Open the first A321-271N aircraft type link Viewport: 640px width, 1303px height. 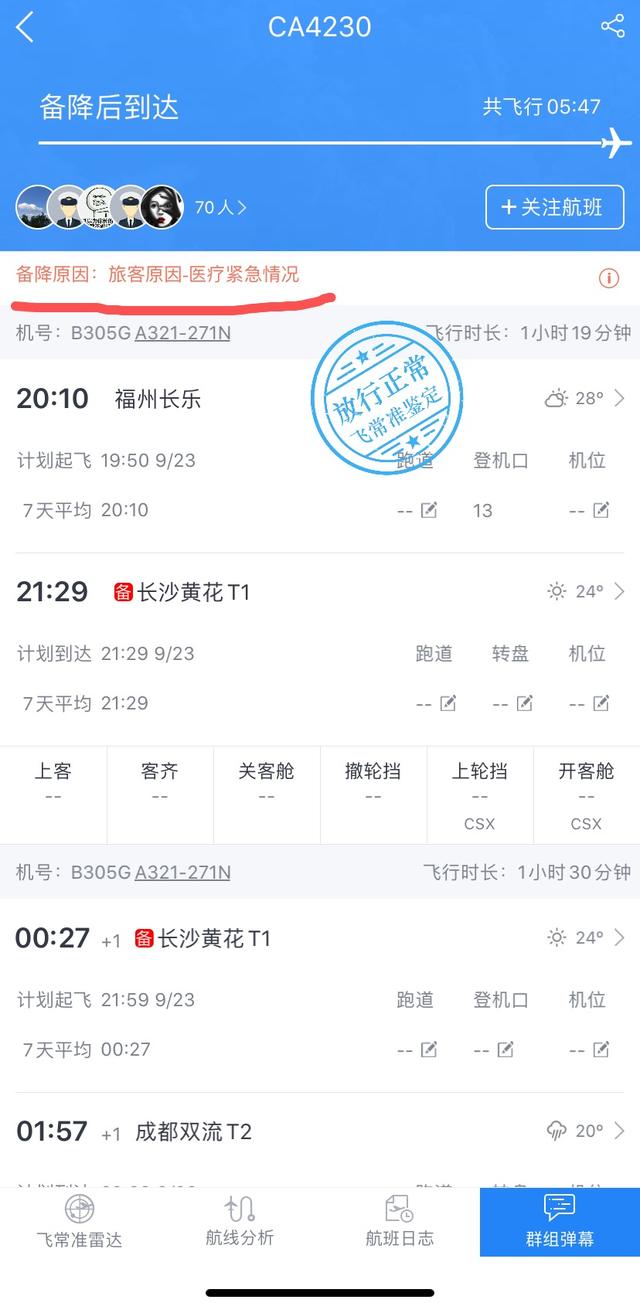point(182,333)
